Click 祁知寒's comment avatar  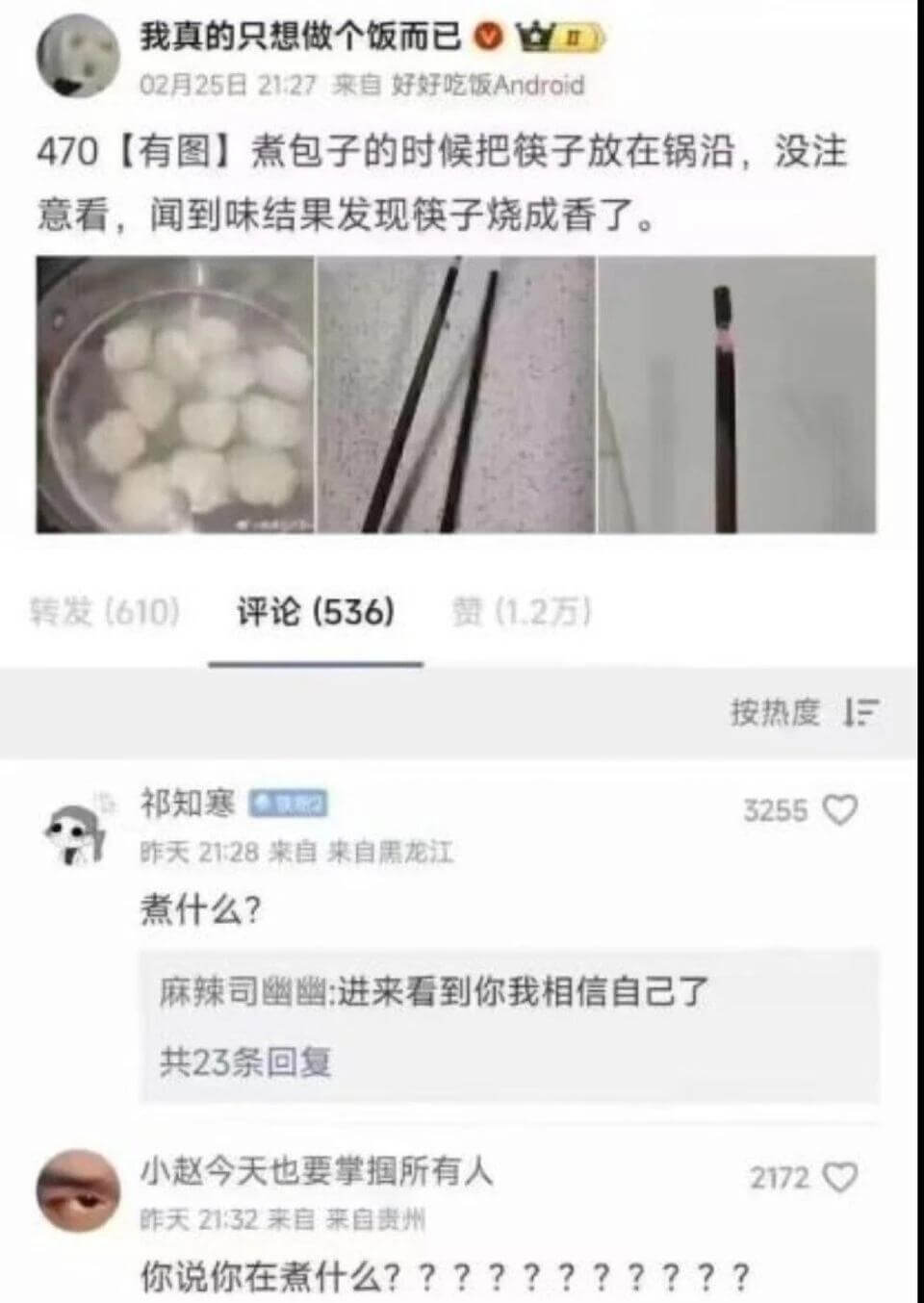pos(75,830)
